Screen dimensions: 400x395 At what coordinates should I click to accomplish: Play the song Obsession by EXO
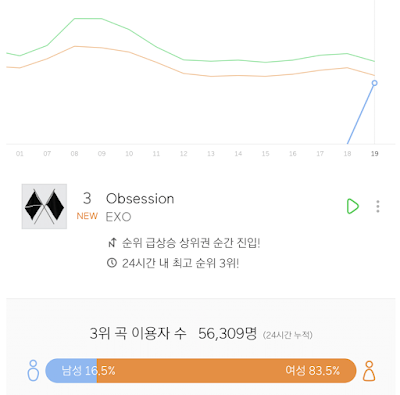(352, 206)
